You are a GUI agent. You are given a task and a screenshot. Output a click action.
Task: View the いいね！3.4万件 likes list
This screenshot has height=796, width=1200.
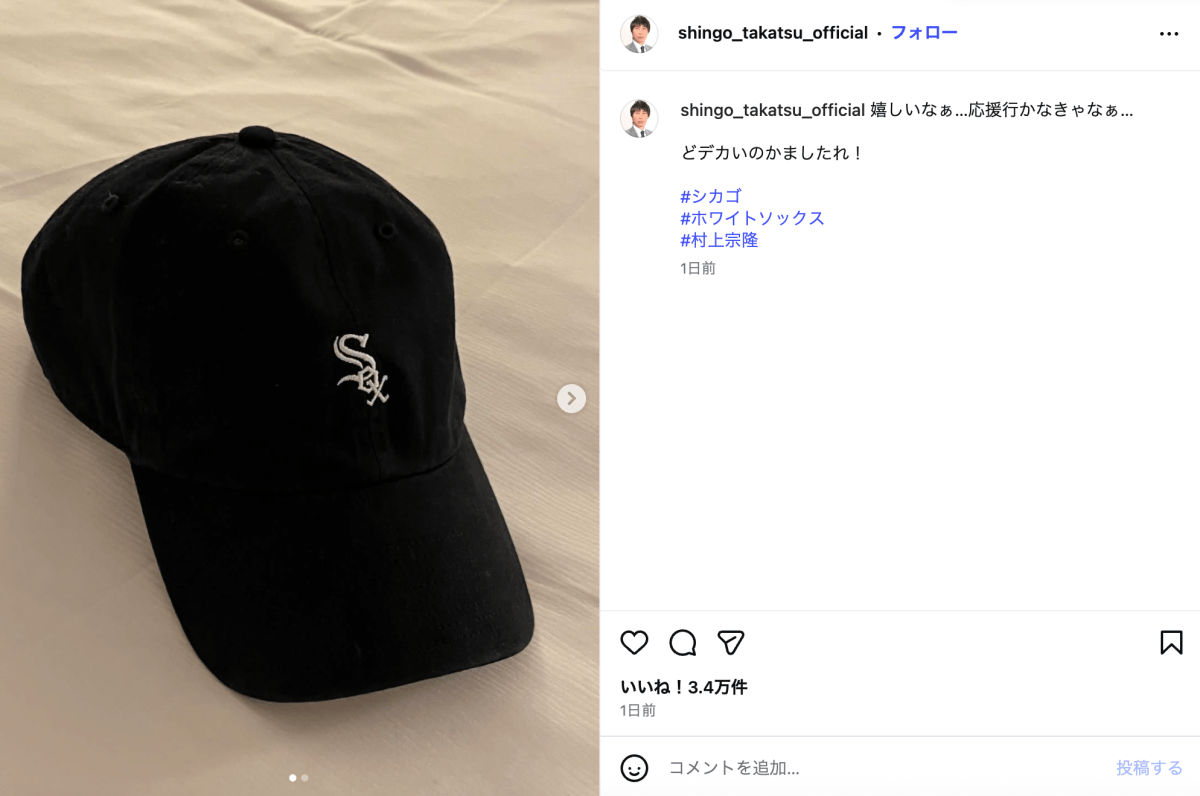tap(683, 687)
